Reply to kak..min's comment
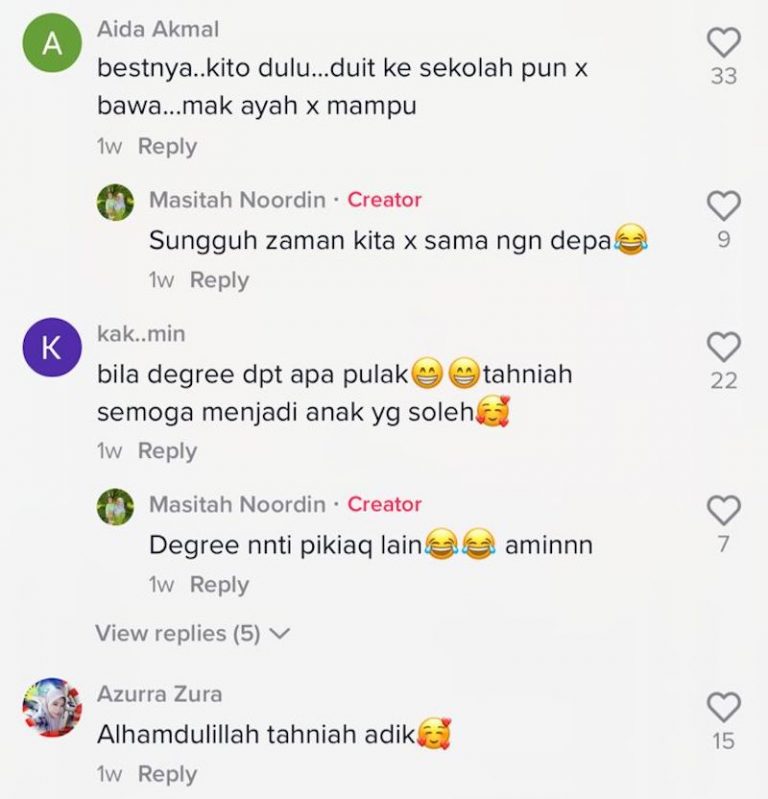 [x=167, y=451]
